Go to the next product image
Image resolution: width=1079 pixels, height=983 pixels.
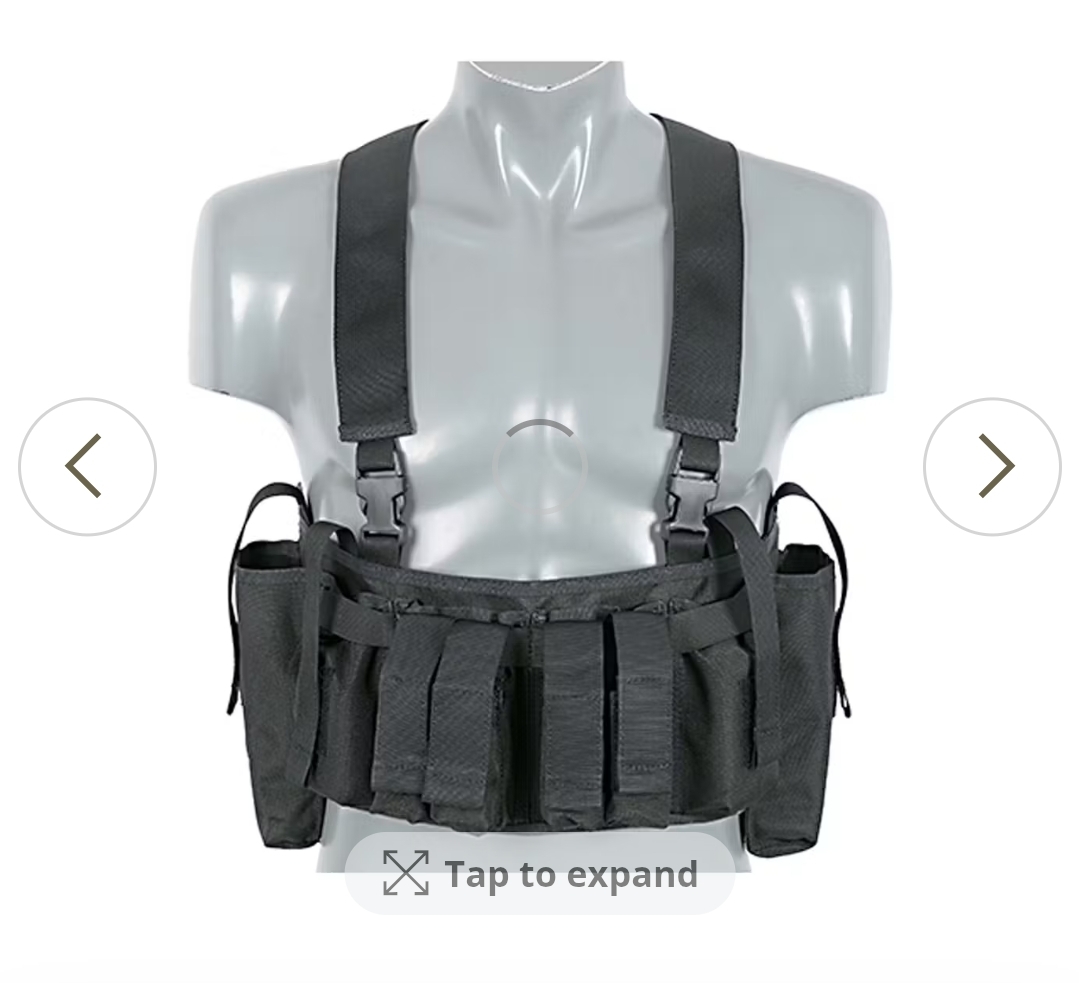[991, 466]
